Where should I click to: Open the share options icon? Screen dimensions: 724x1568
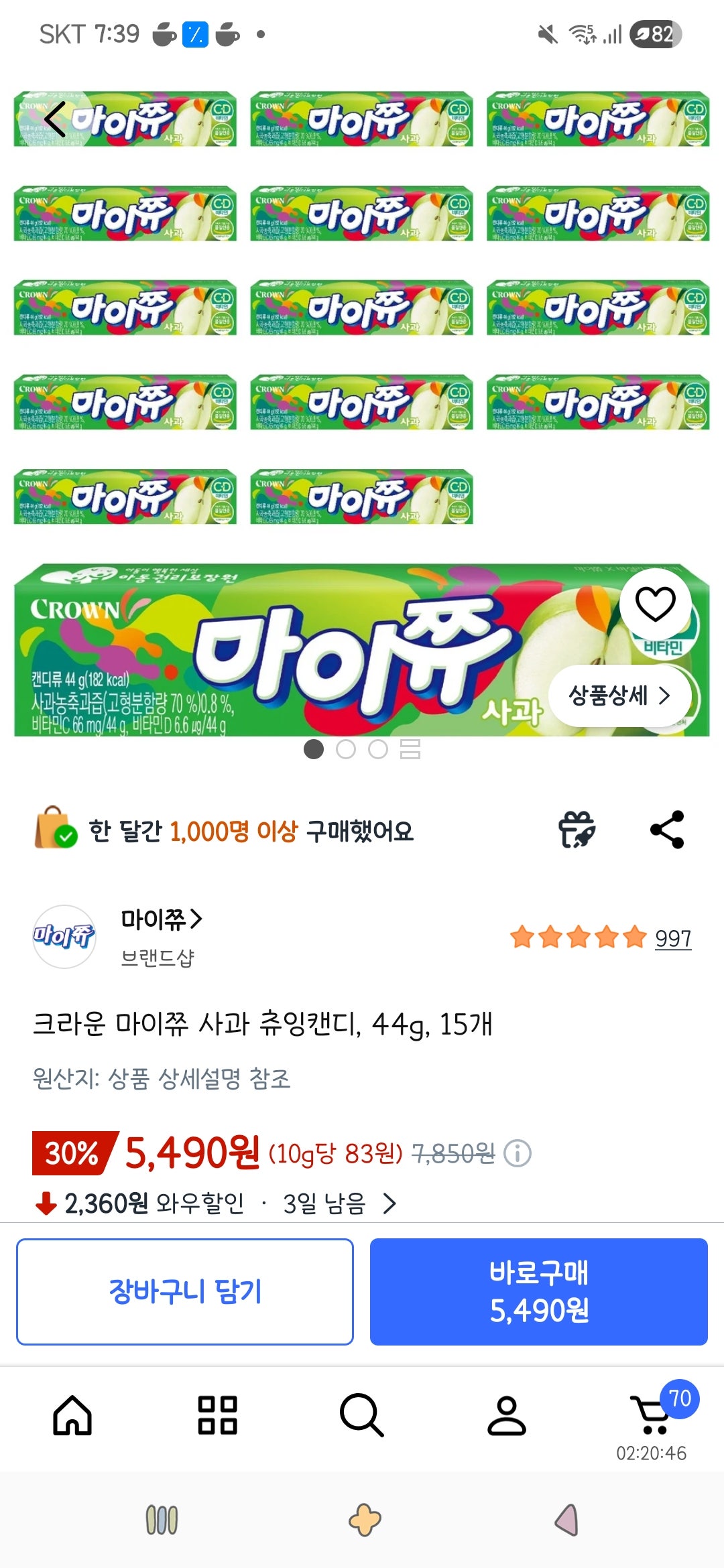[x=668, y=830]
